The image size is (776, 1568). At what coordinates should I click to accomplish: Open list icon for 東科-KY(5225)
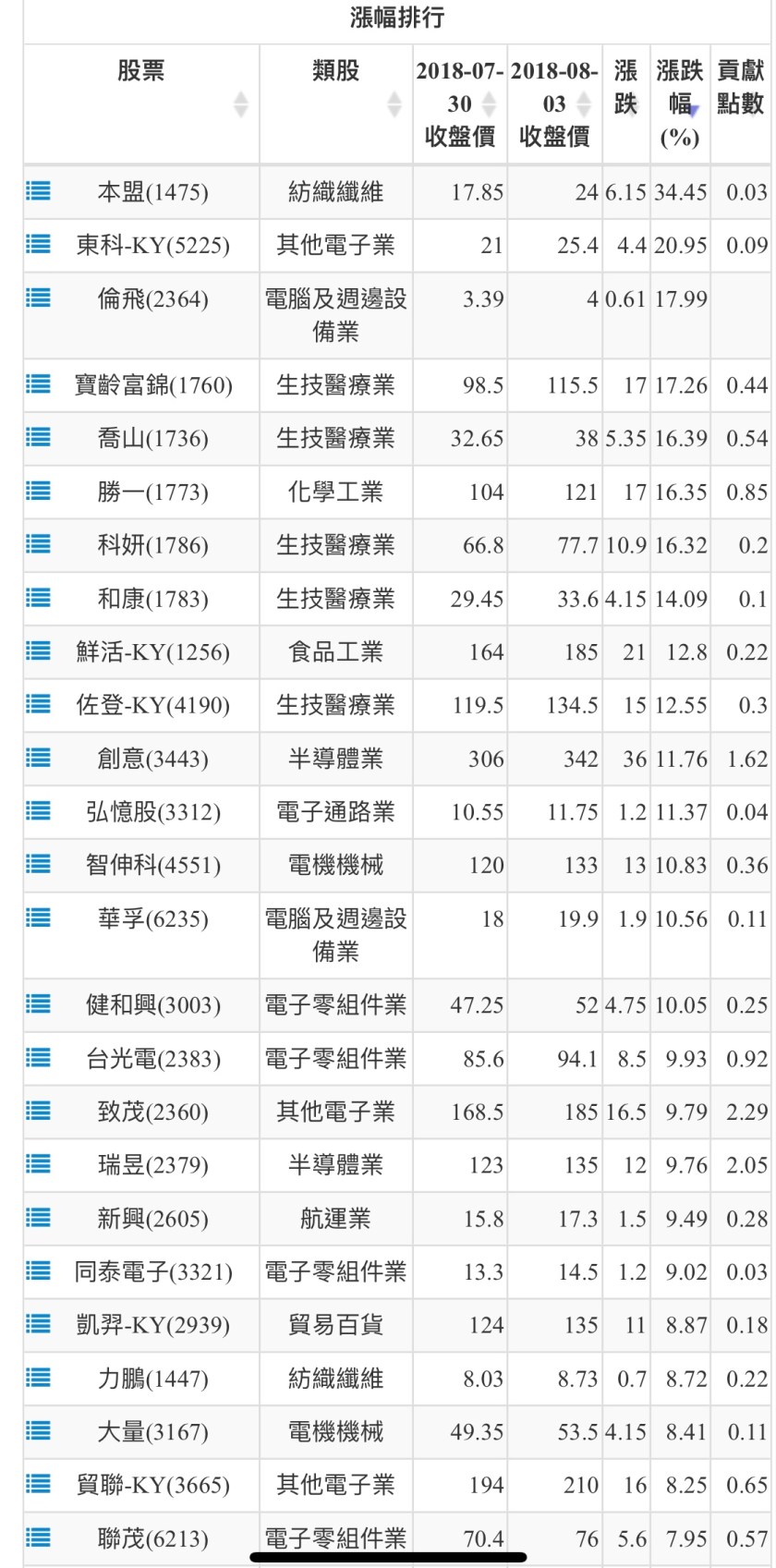38,244
